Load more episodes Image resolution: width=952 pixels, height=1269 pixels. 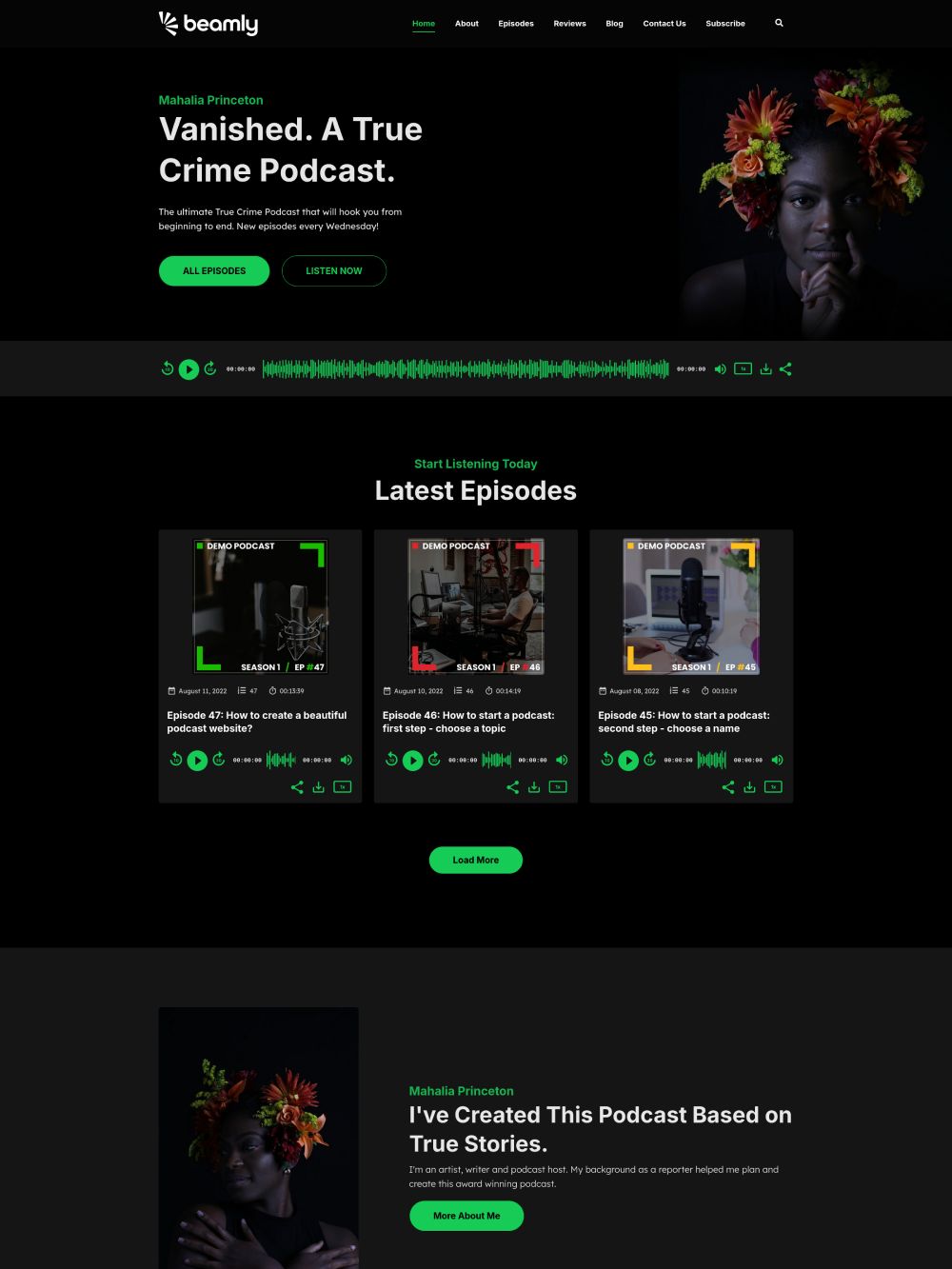(x=475, y=860)
